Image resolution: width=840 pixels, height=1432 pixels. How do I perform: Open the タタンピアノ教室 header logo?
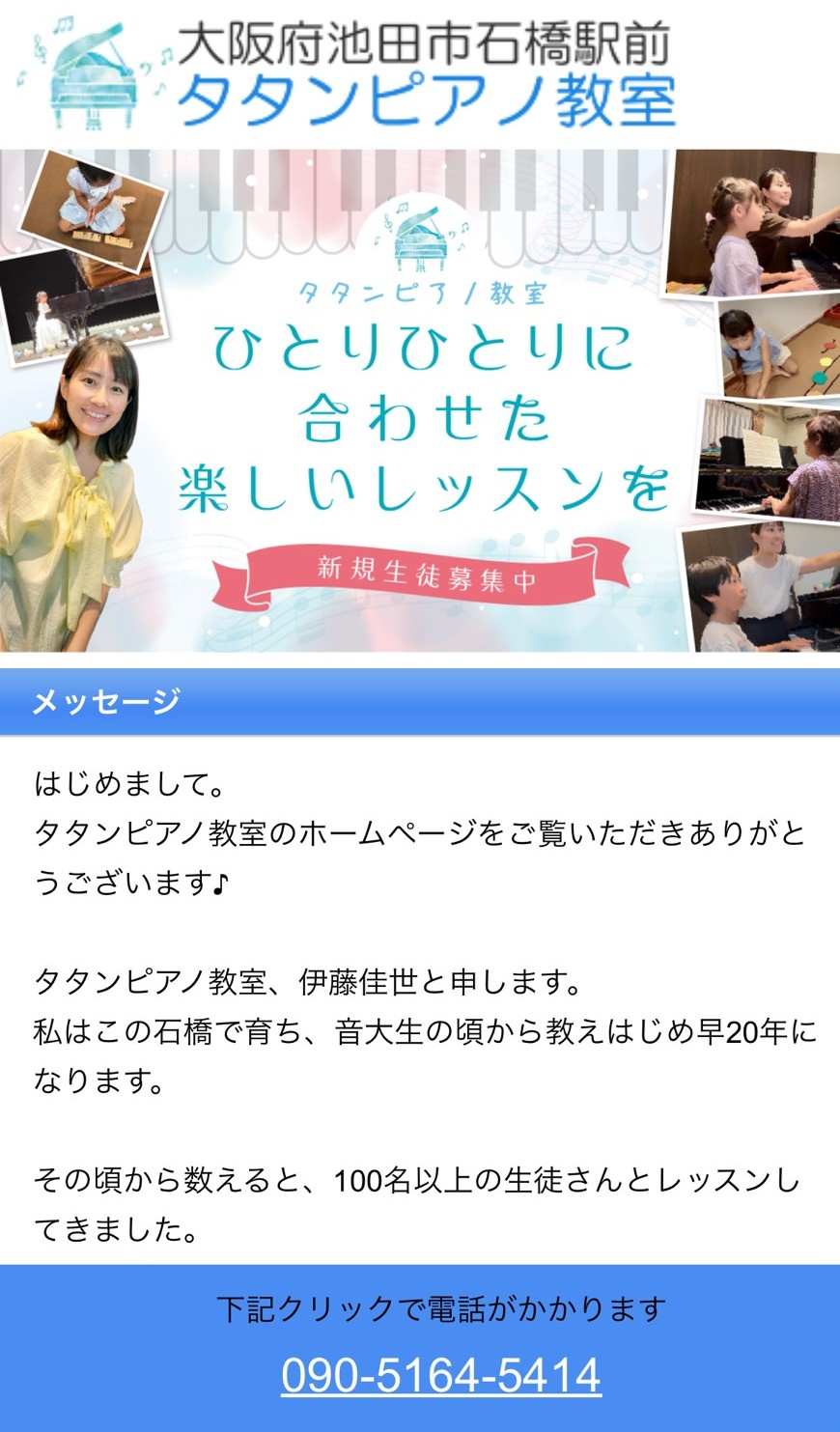pyautogui.click(x=348, y=75)
